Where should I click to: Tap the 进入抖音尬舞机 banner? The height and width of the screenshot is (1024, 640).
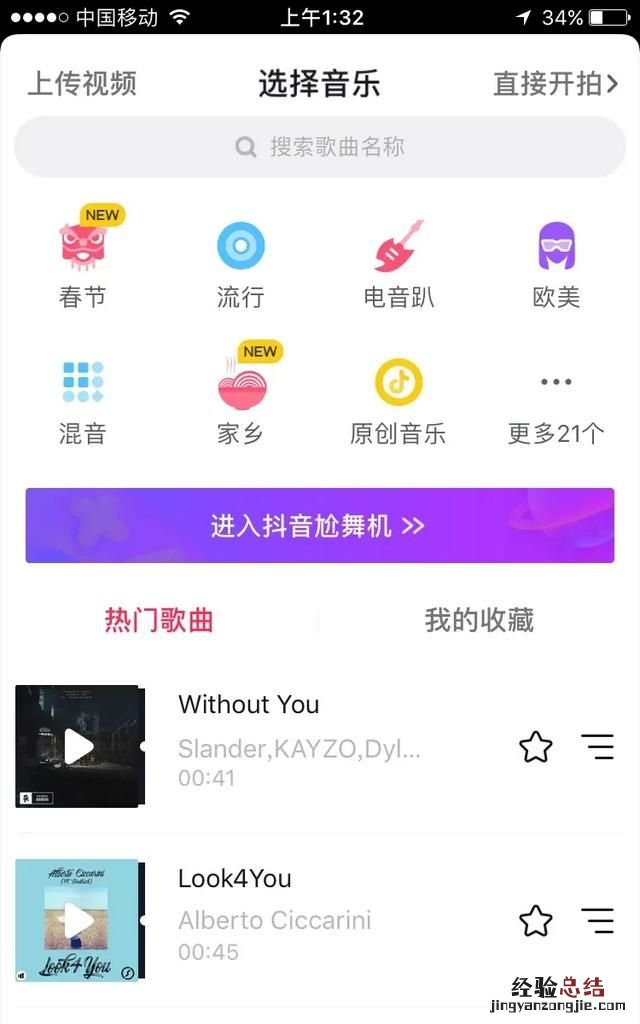tap(320, 526)
